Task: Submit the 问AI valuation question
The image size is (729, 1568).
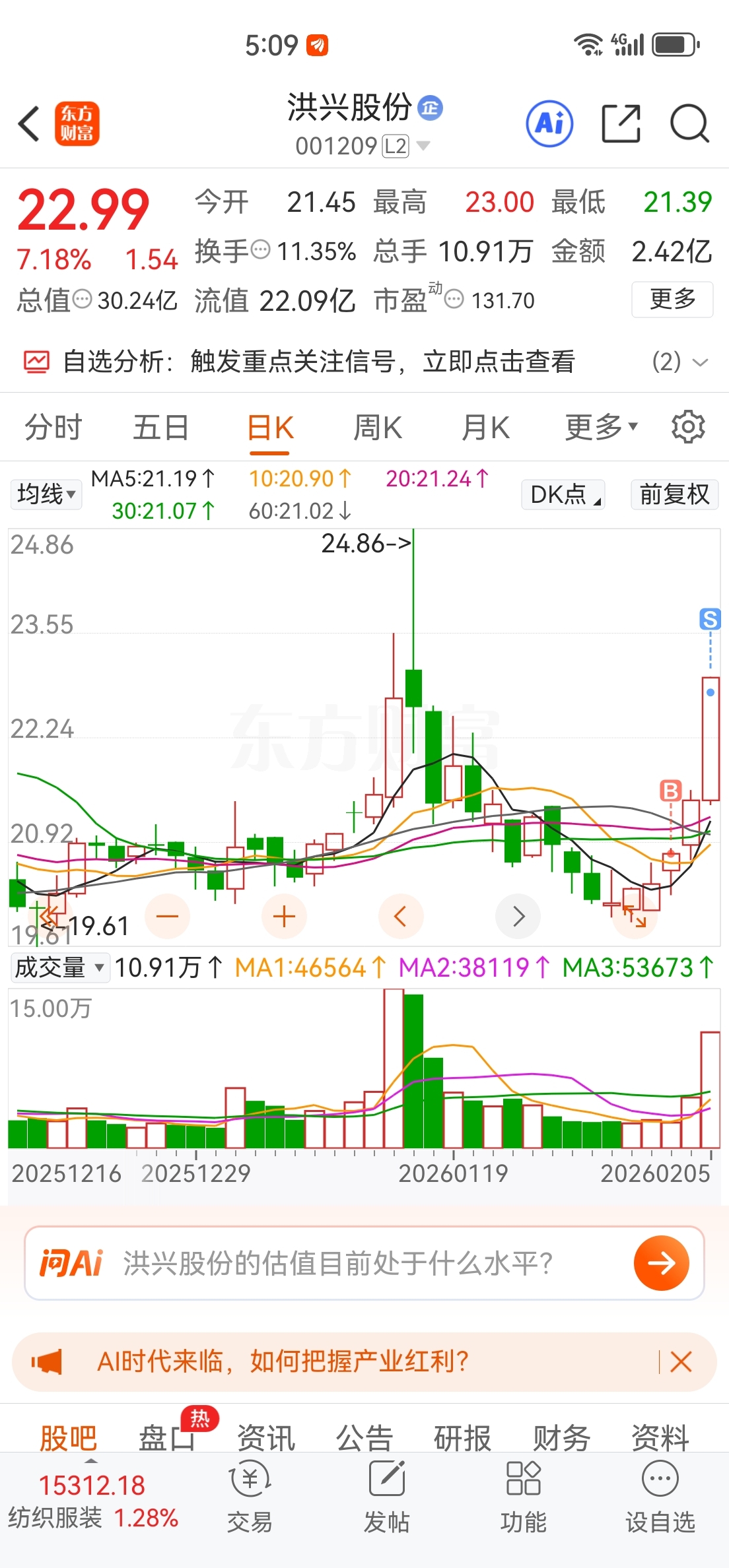Action: 661,1263
